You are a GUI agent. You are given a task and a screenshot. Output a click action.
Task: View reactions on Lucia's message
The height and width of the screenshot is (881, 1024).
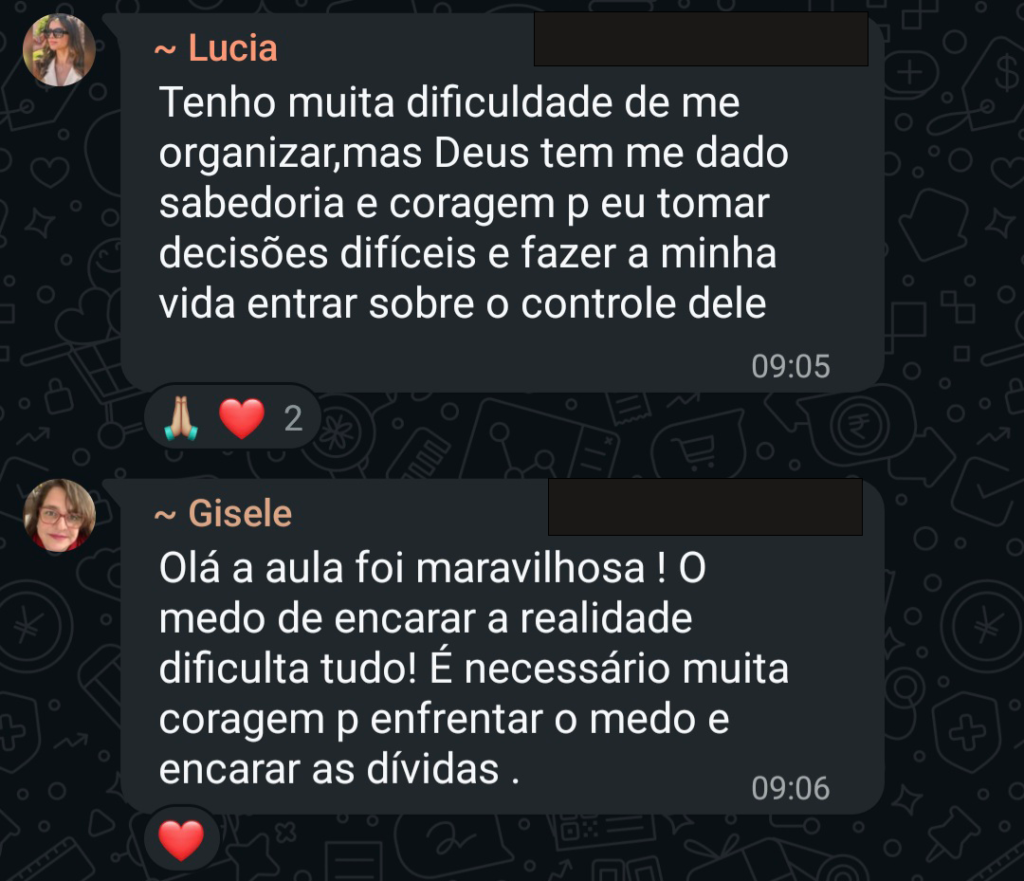(x=232, y=418)
